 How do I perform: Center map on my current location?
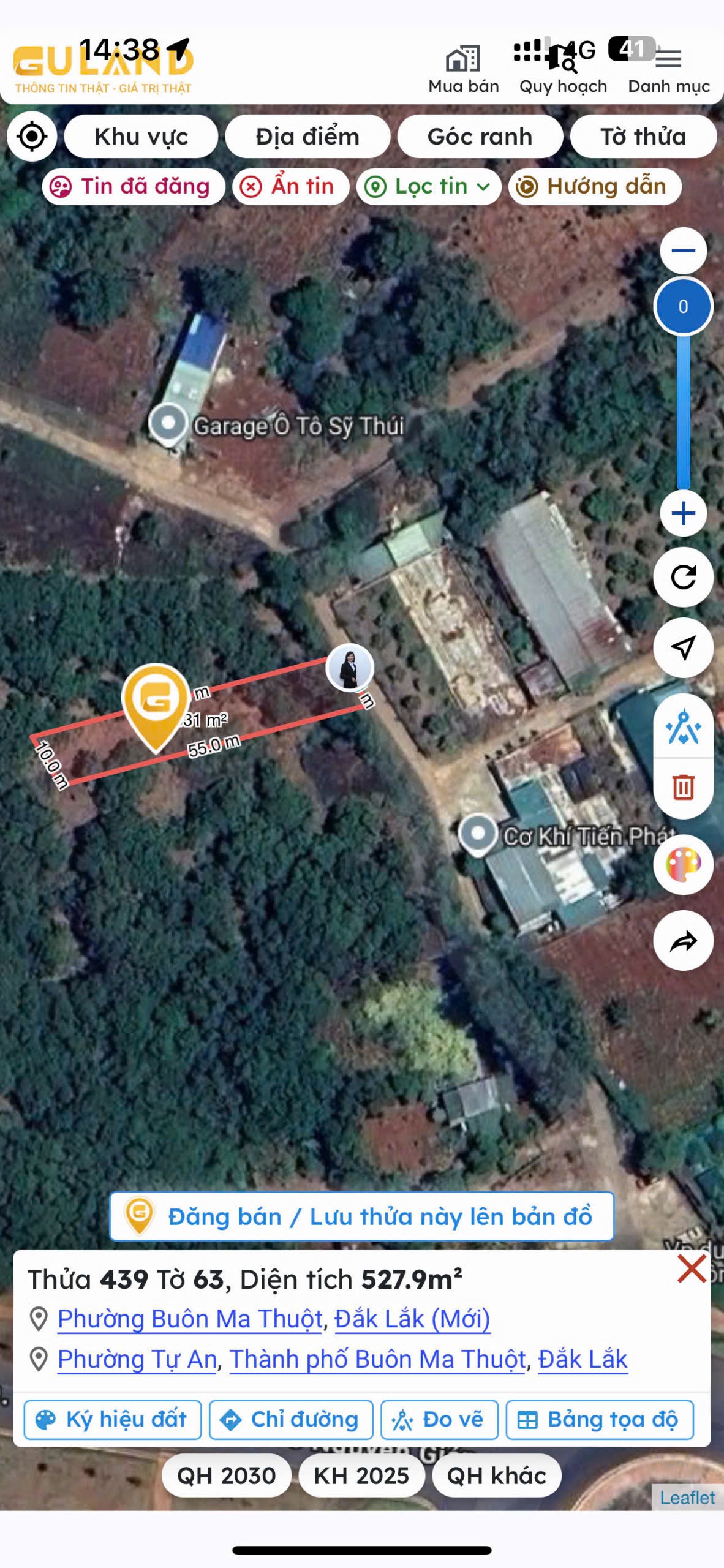point(32,137)
